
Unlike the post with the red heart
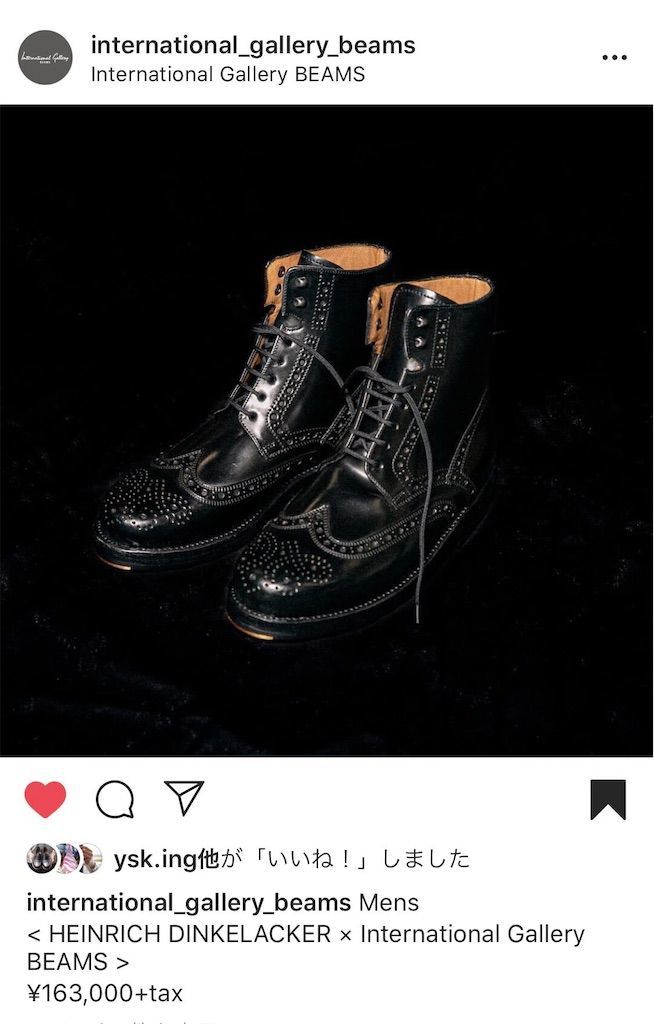click(45, 799)
